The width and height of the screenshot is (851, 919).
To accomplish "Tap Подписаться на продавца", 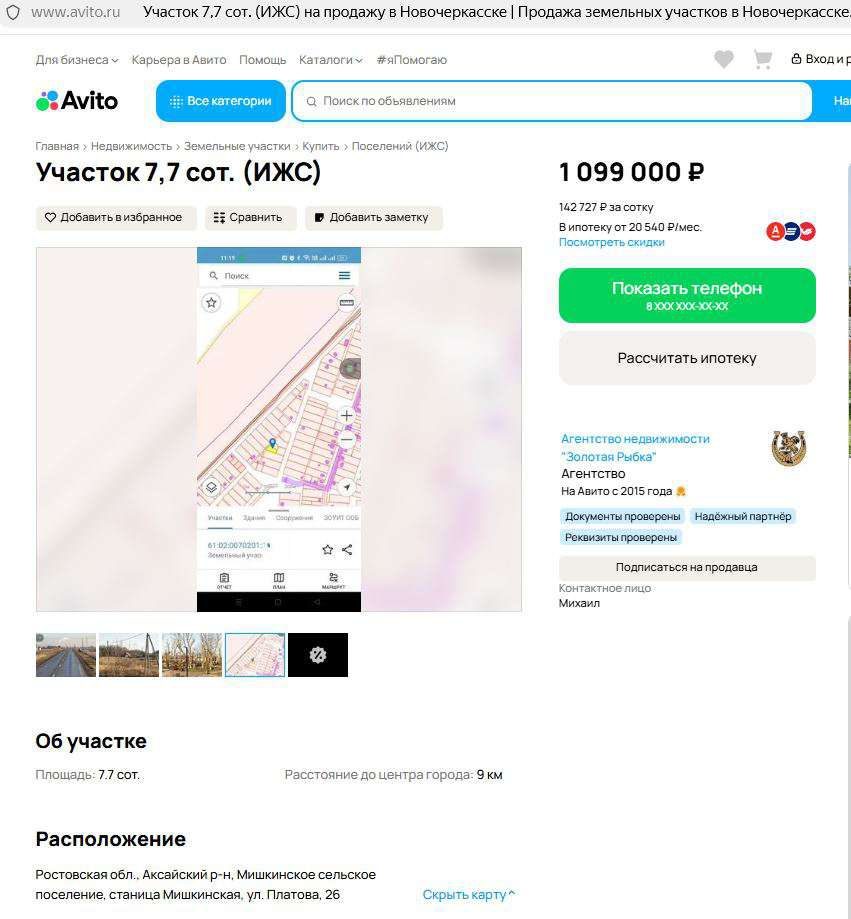I will 687,567.
